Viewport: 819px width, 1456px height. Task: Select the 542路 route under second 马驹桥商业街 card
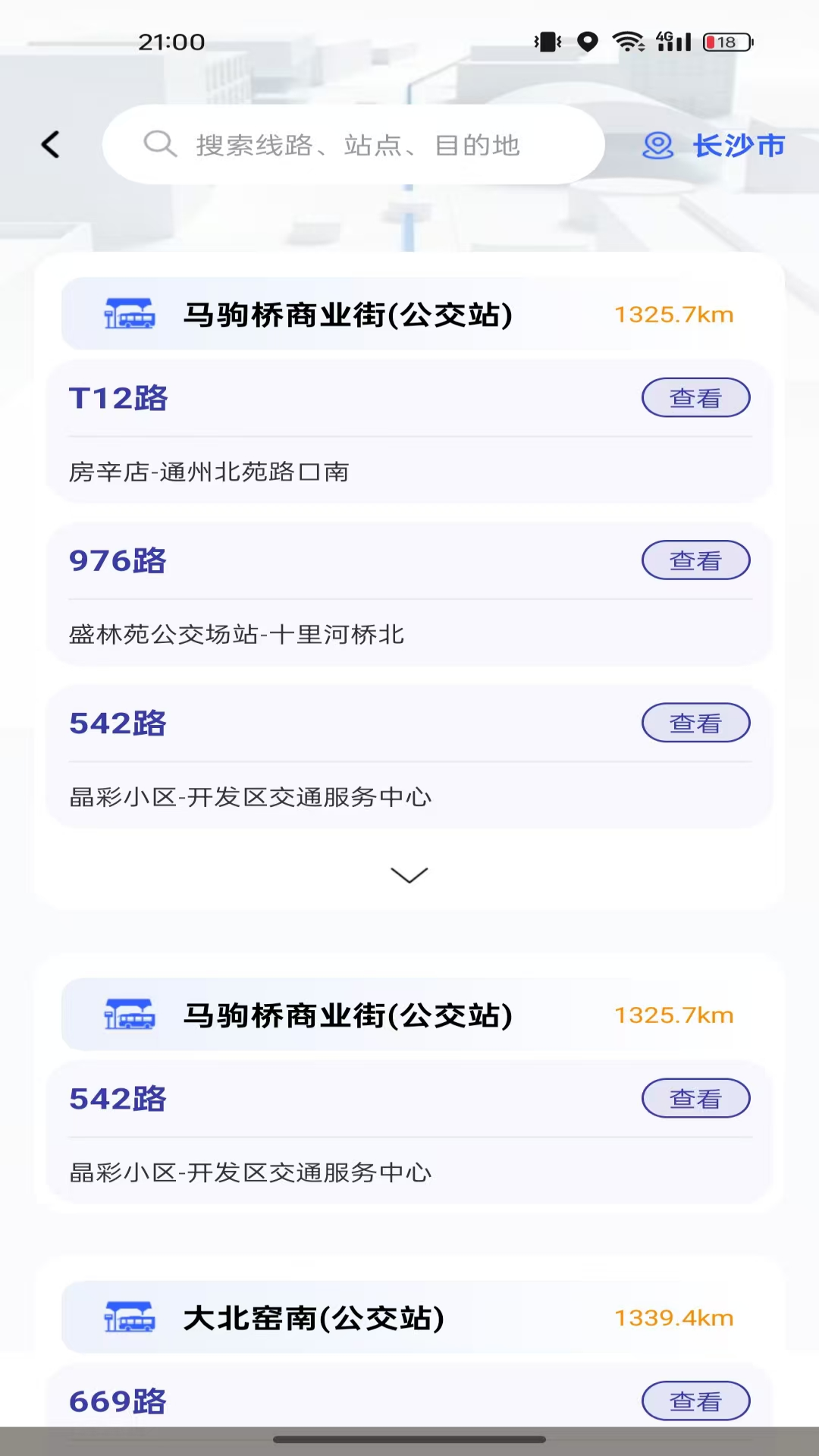pos(118,1098)
